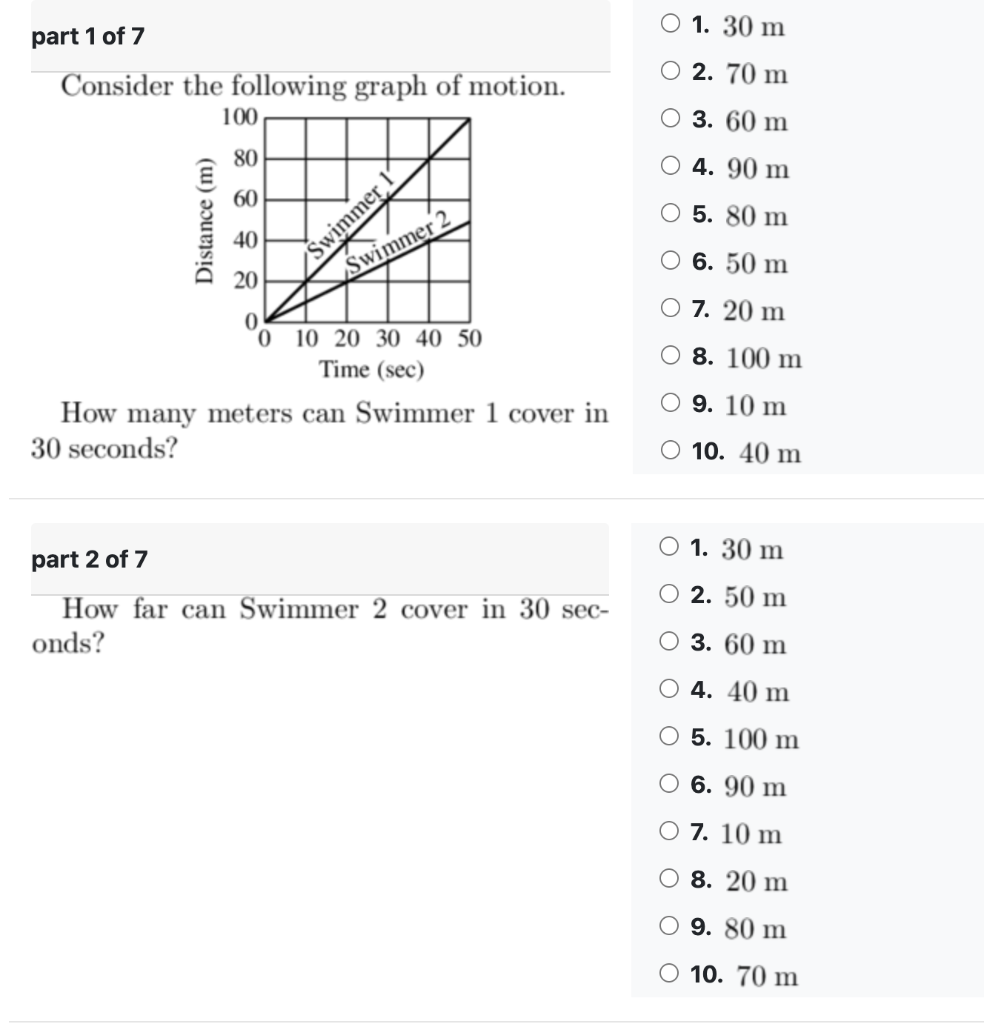Select 30 m for part 2
984x1024 pixels.
[x=669, y=548]
